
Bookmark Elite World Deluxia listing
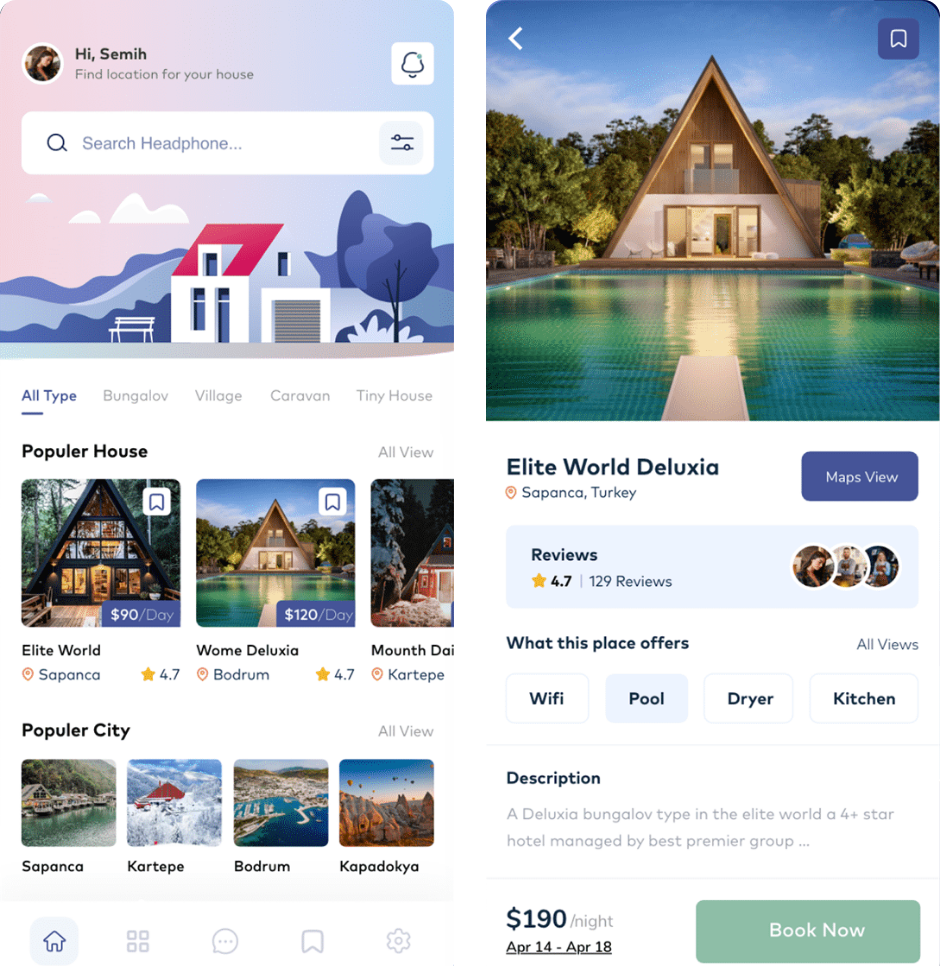(x=898, y=39)
